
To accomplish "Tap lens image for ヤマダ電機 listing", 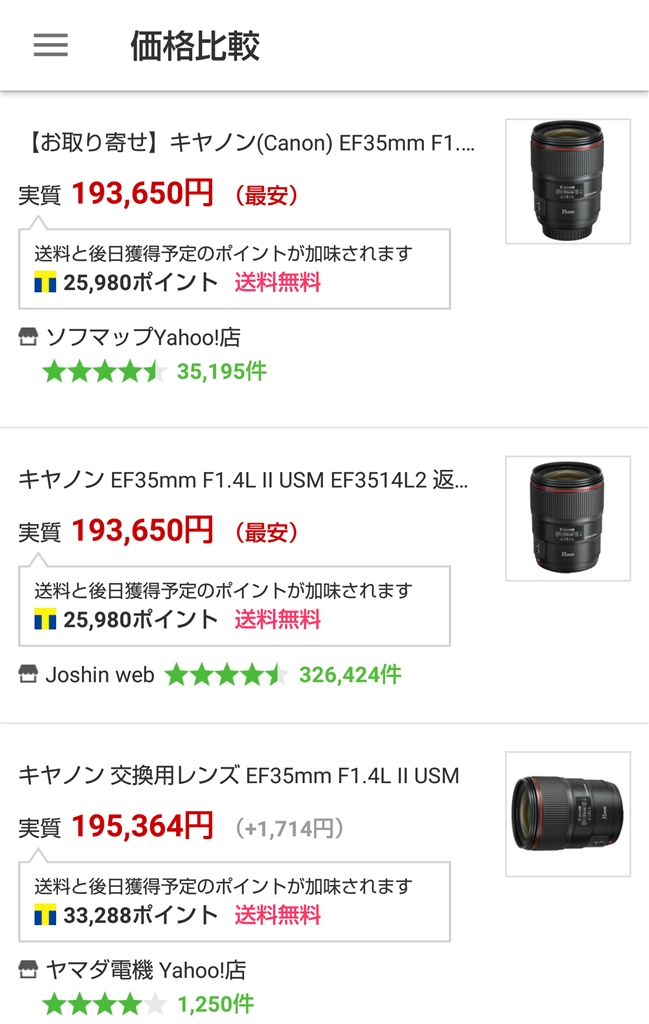I will pos(567,814).
